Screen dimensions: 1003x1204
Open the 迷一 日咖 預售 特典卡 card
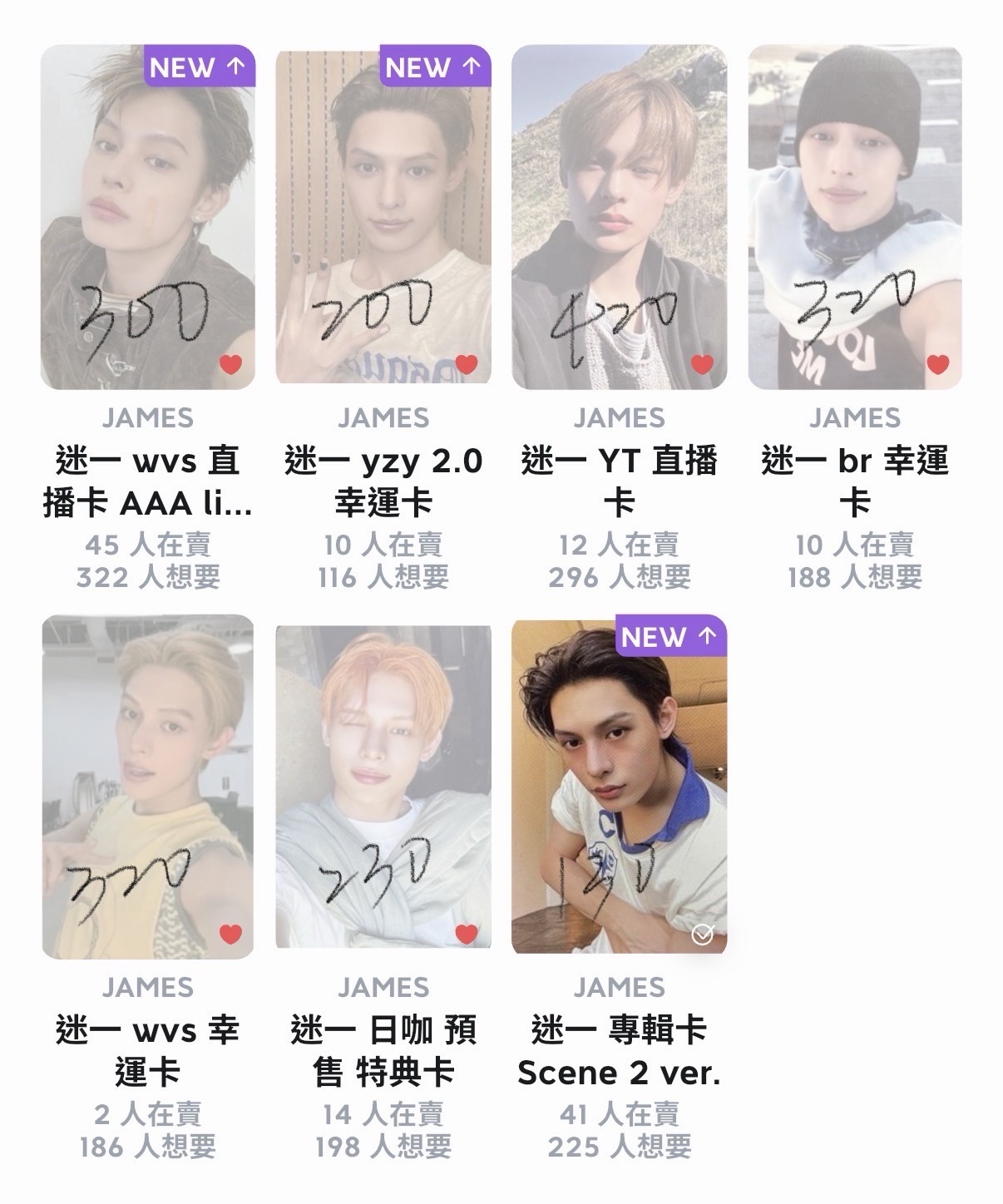pyautogui.click(x=383, y=786)
